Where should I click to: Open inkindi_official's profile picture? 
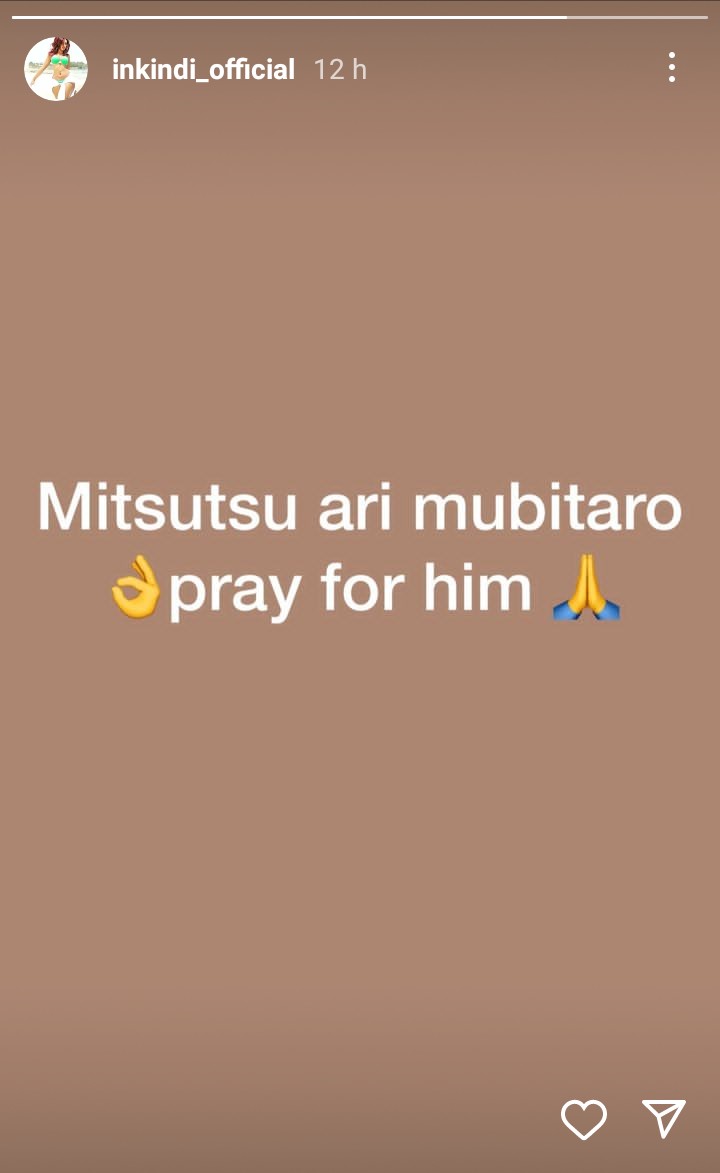click(56, 69)
